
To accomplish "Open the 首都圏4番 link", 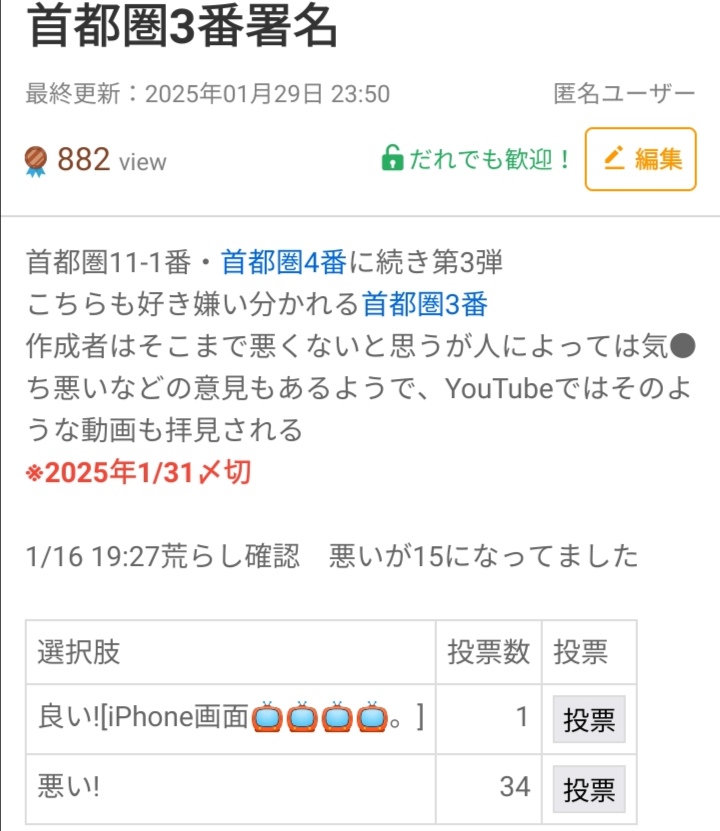I will click(x=283, y=263).
